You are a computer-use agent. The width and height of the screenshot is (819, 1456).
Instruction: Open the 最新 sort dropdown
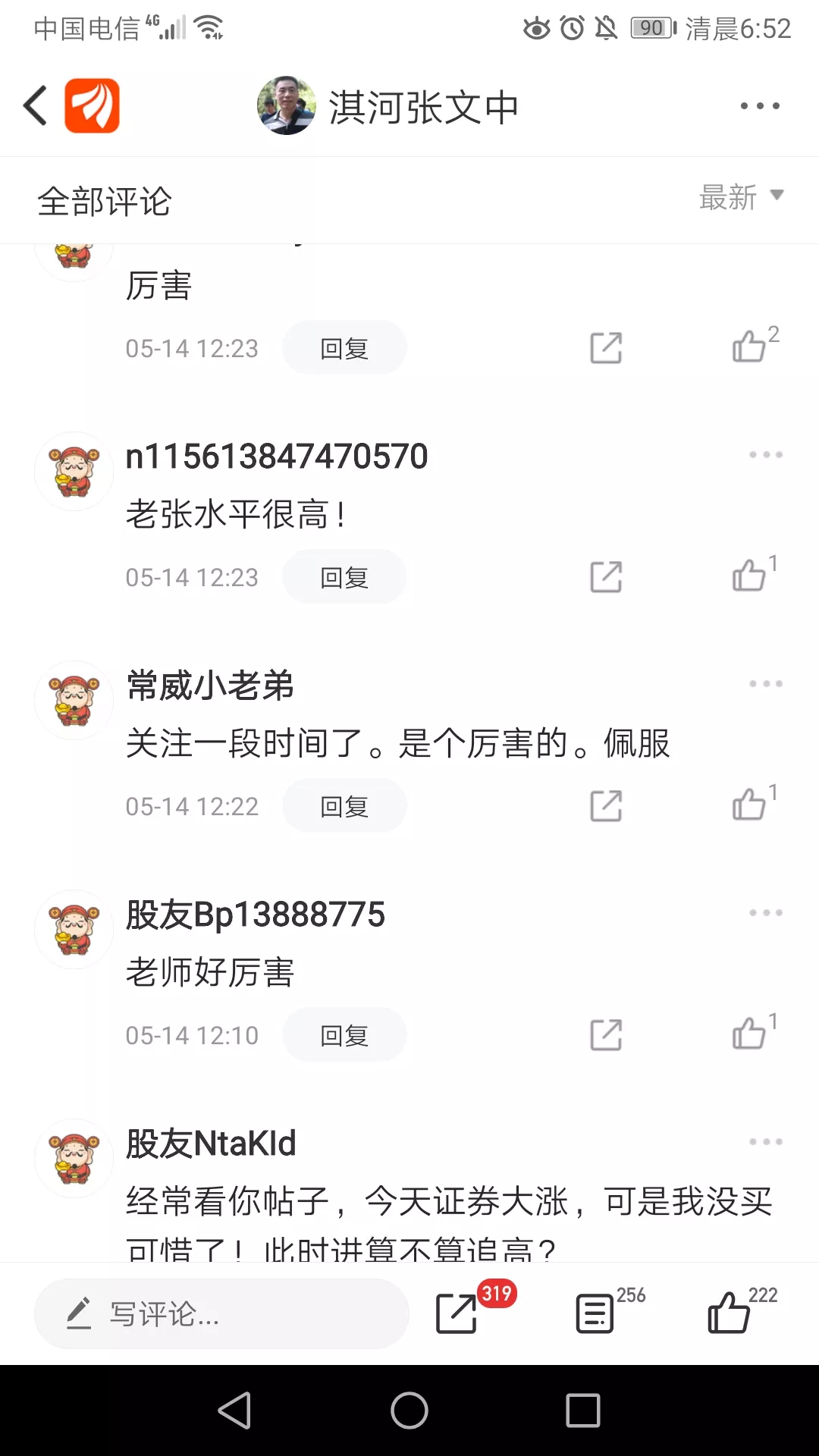click(x=741, y=197)
